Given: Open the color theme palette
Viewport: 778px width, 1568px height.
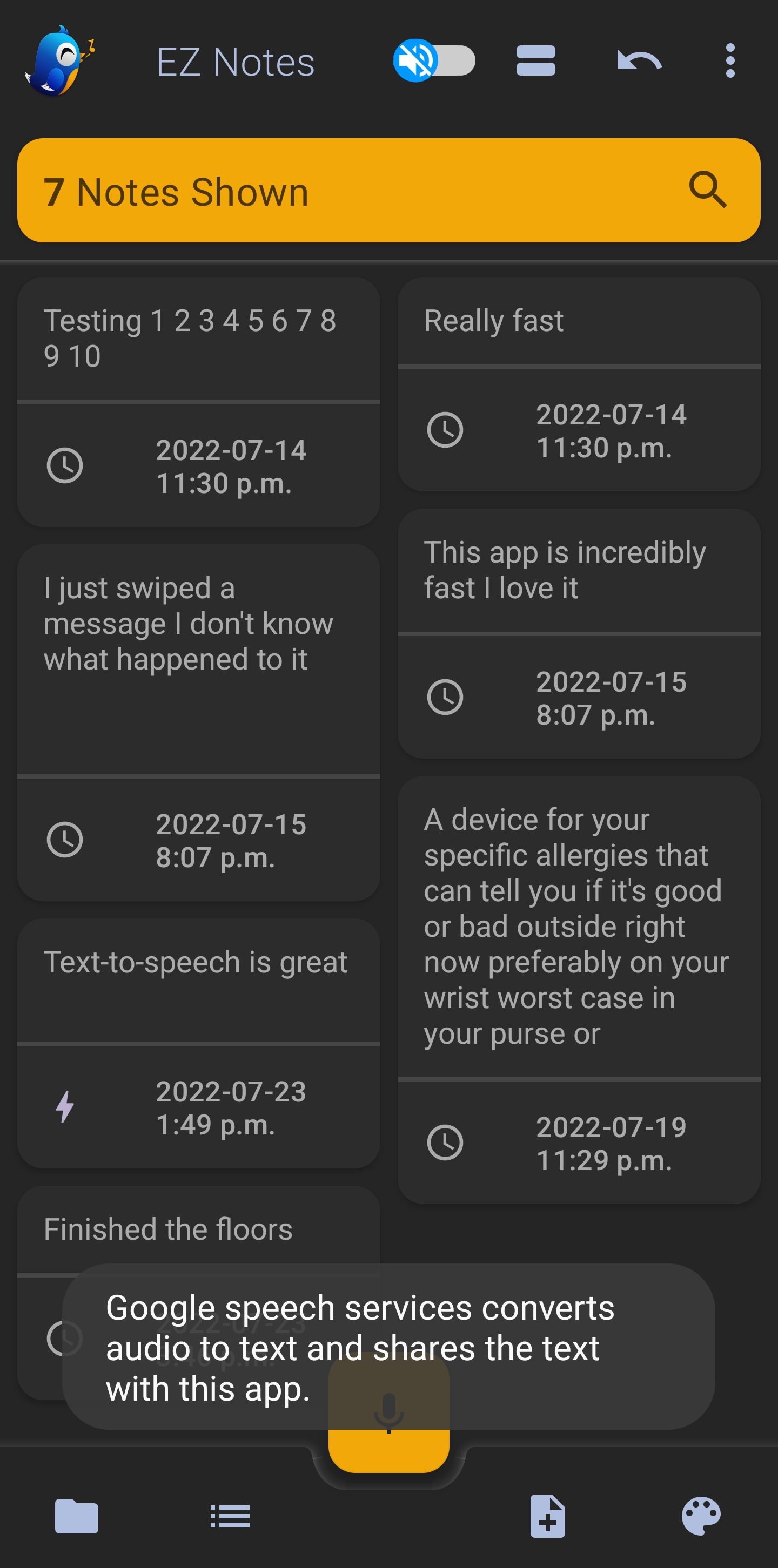Looking at the screenshot, I should click(701, 1516).
